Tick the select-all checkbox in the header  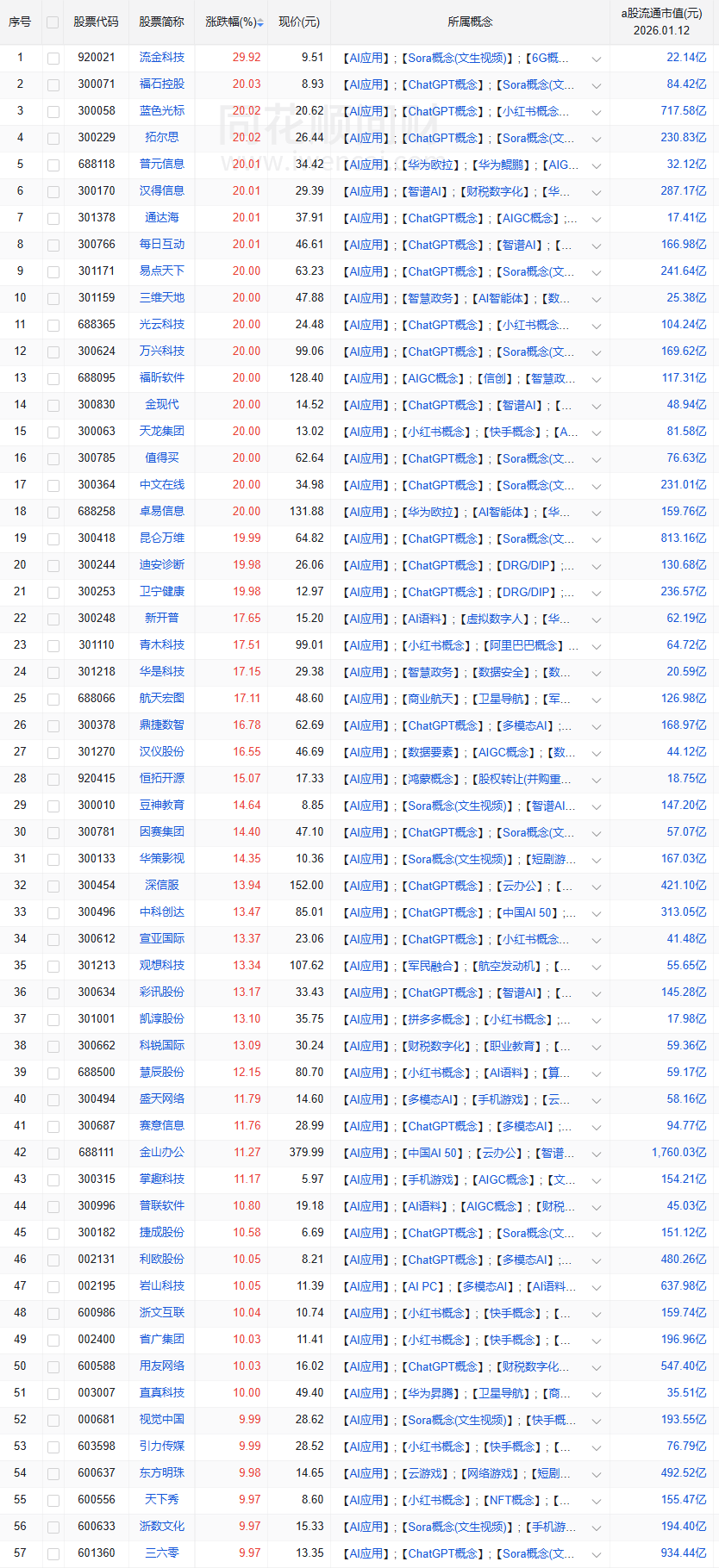(x=53, y=22)
